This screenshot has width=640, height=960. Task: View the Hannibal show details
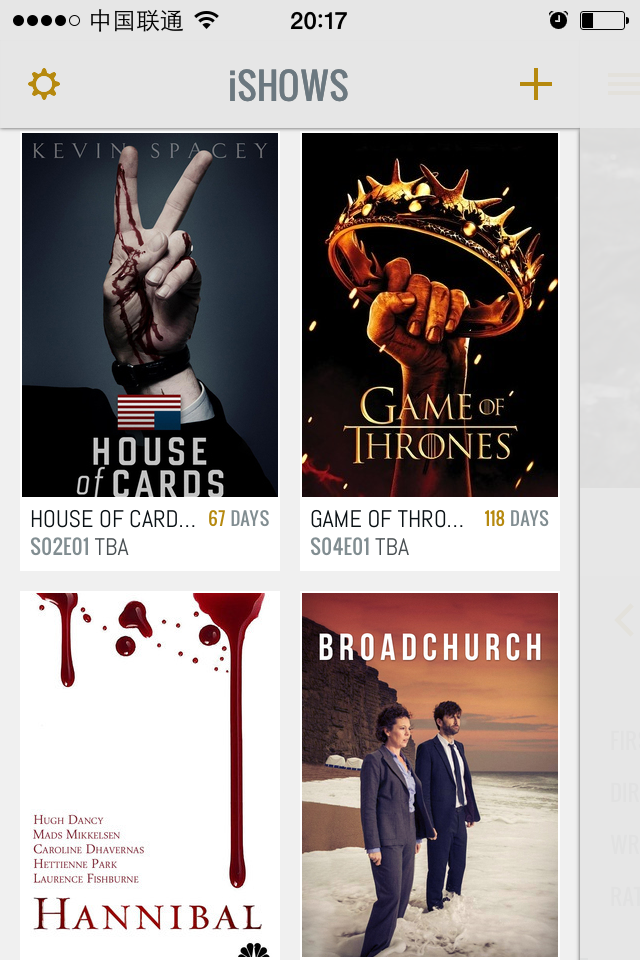click(150, 774)
